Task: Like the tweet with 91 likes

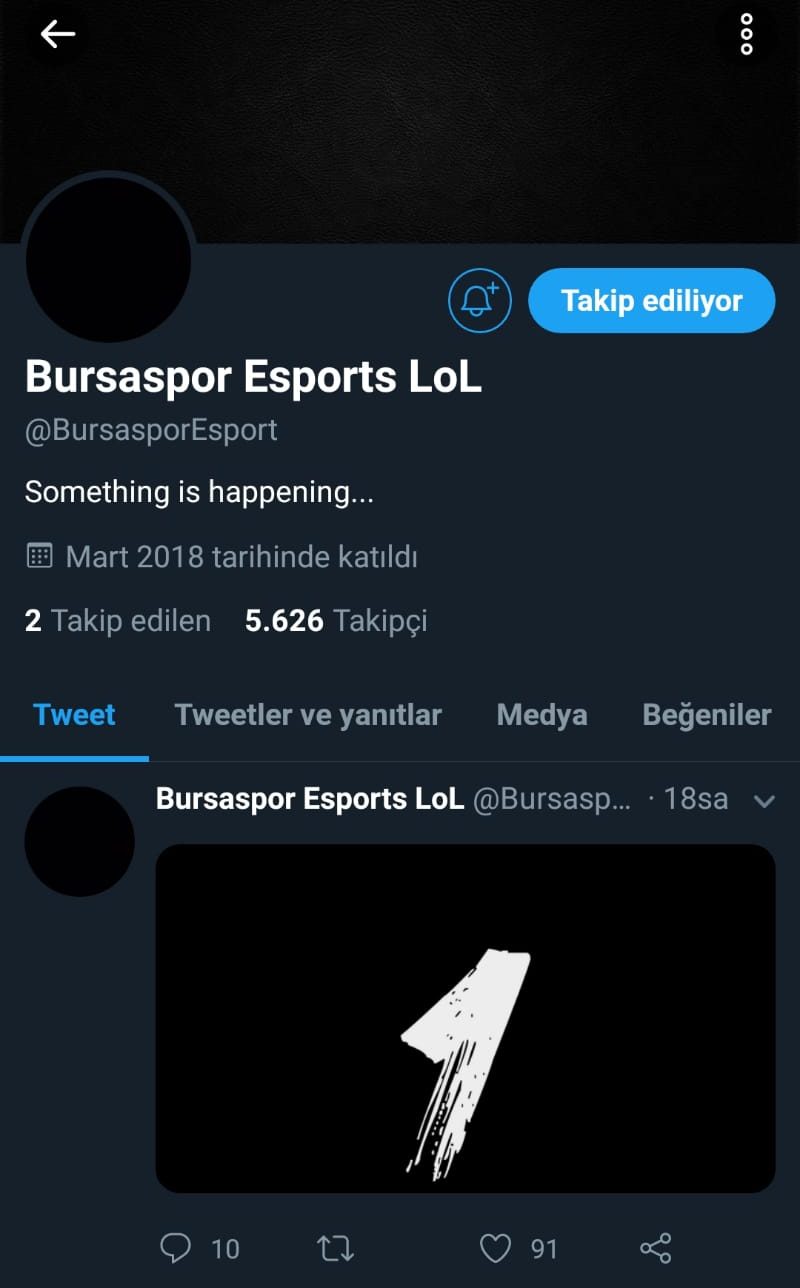Action: click(495, 1247)
